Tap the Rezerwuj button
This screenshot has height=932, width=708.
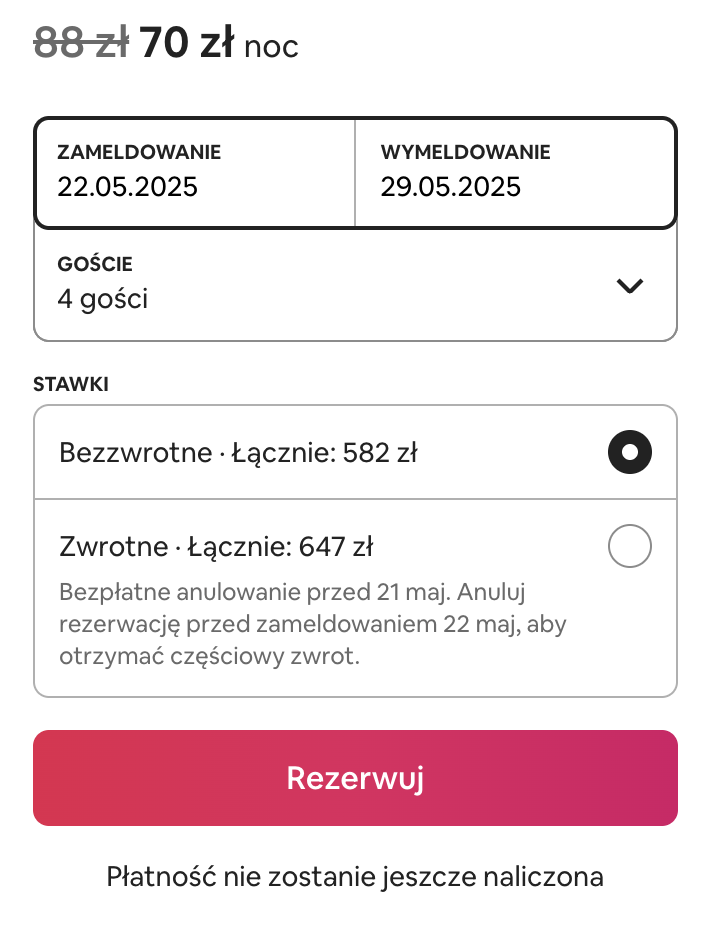pyautogui.click(x=355, y=778)
